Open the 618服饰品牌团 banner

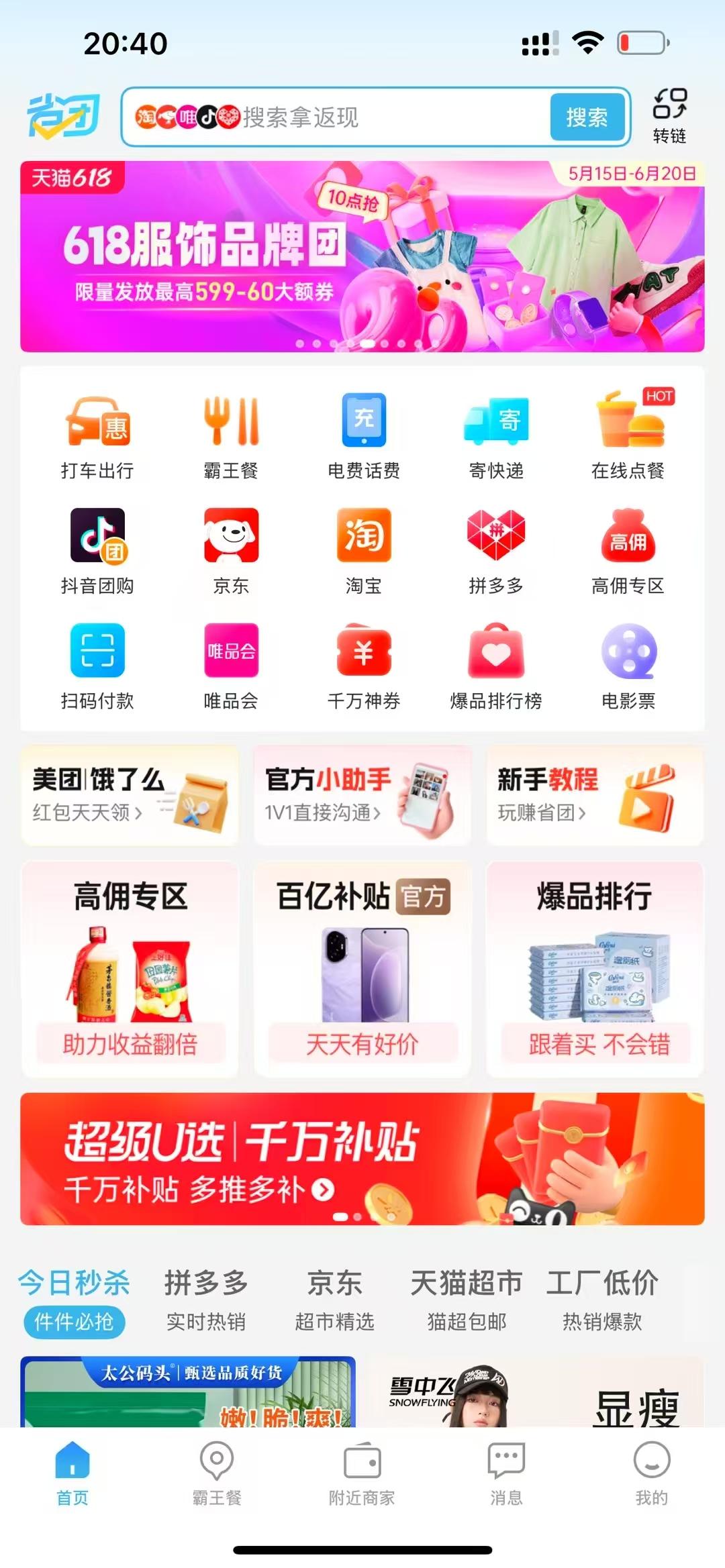tap(362, 256)
